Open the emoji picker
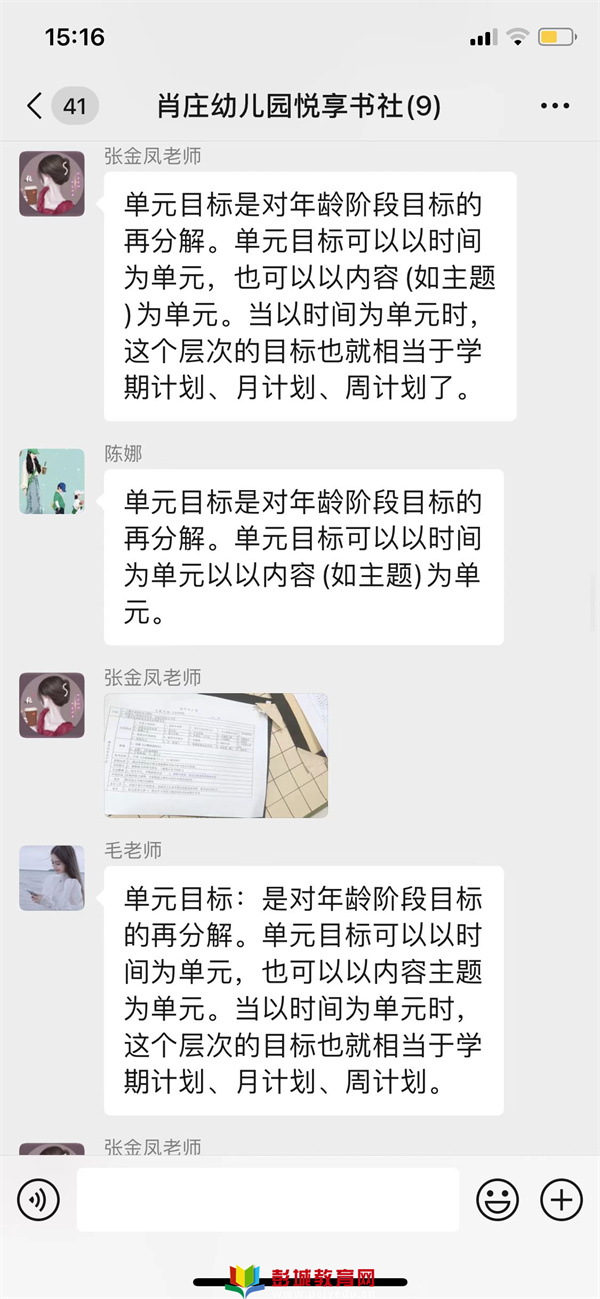Image resolution: width=600 pixels, height=1299 pixels. (497, 1199)
